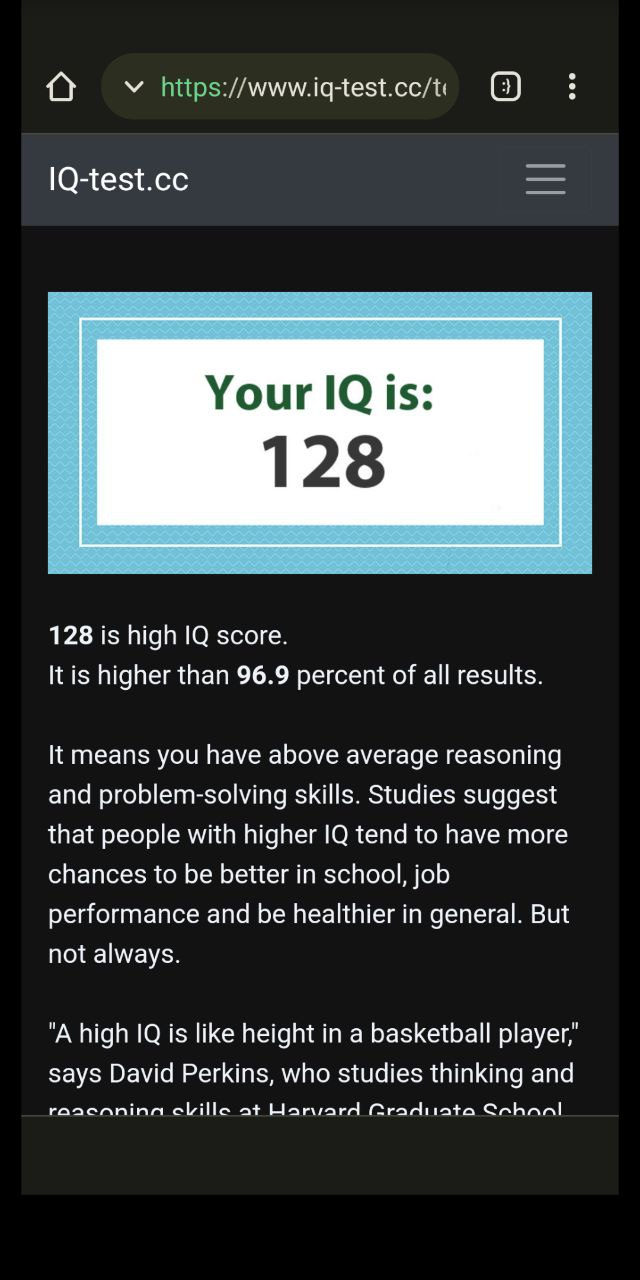Open the browser three-dot overflow menu

[572, 87]
